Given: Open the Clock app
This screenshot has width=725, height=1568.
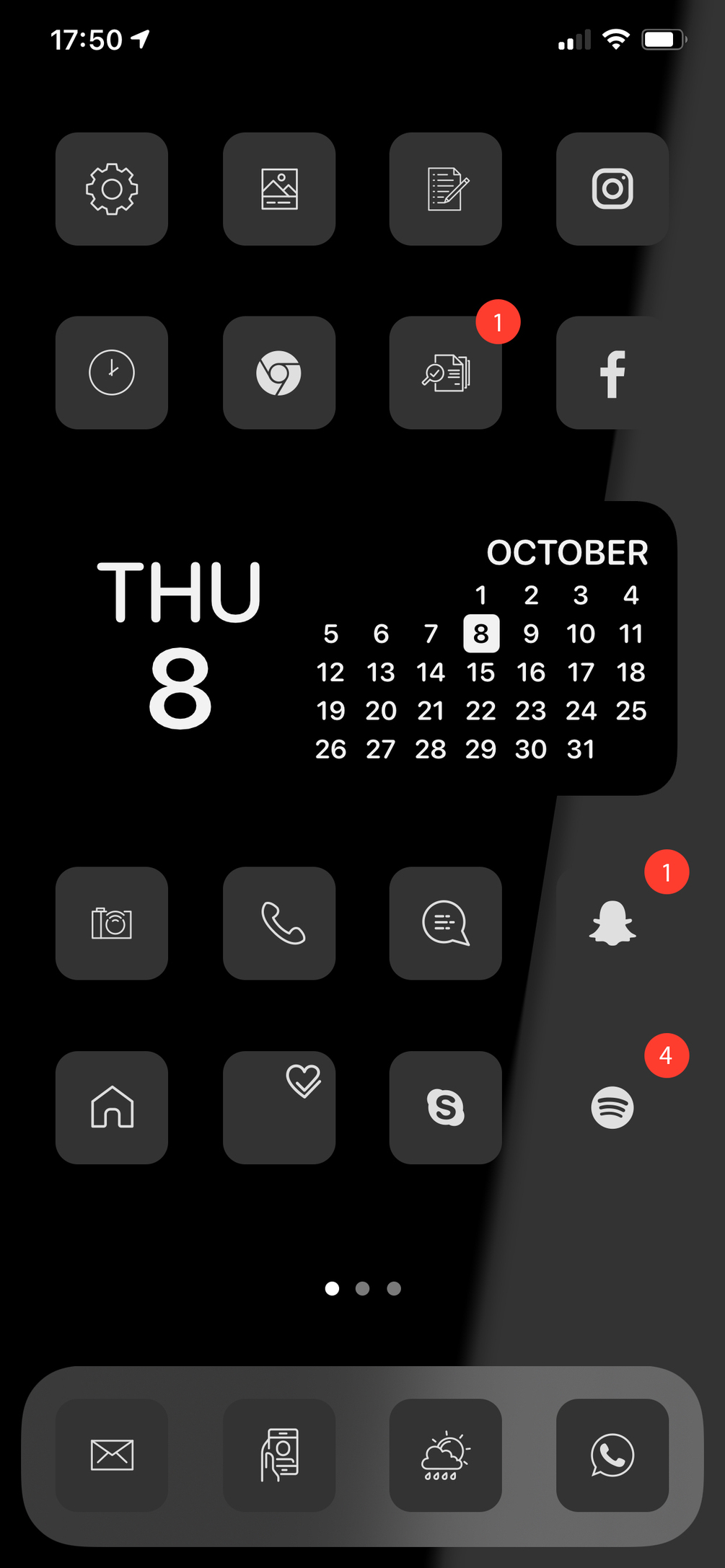Looking at the screenshot, I should pos(112,373).
